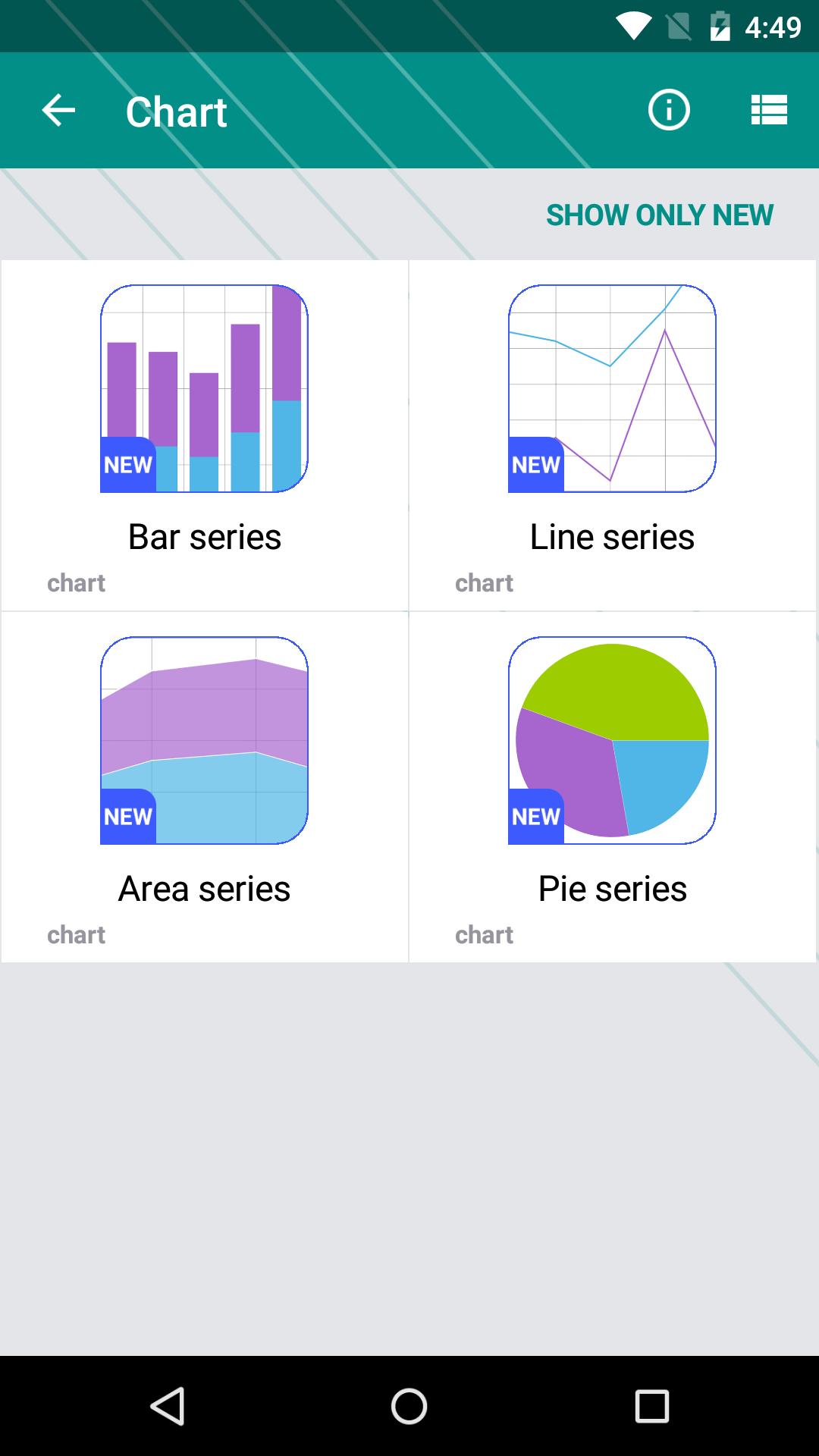Select the Line series card

613,434
